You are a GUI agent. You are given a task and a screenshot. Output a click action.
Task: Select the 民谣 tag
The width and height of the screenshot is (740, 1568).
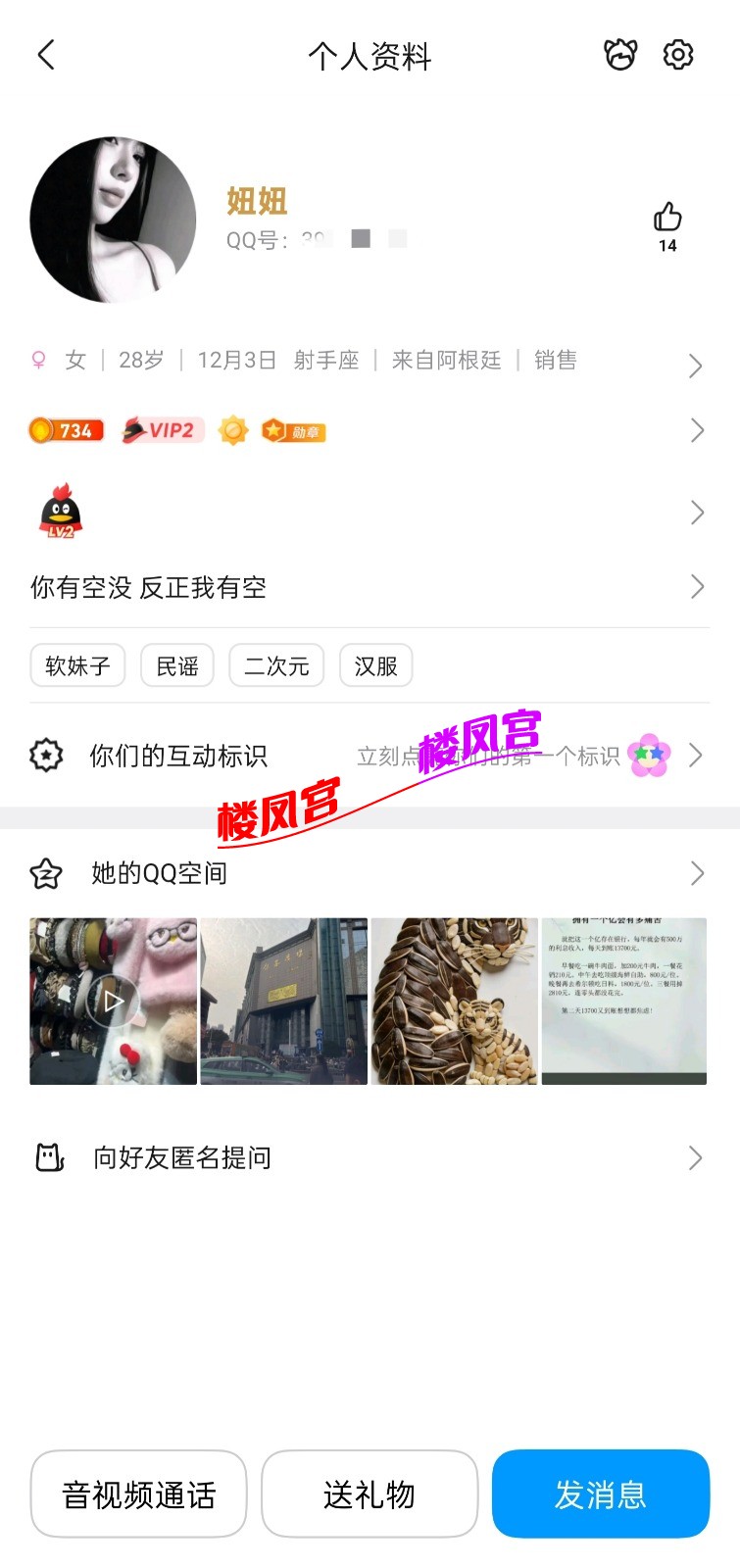(177, 666)
